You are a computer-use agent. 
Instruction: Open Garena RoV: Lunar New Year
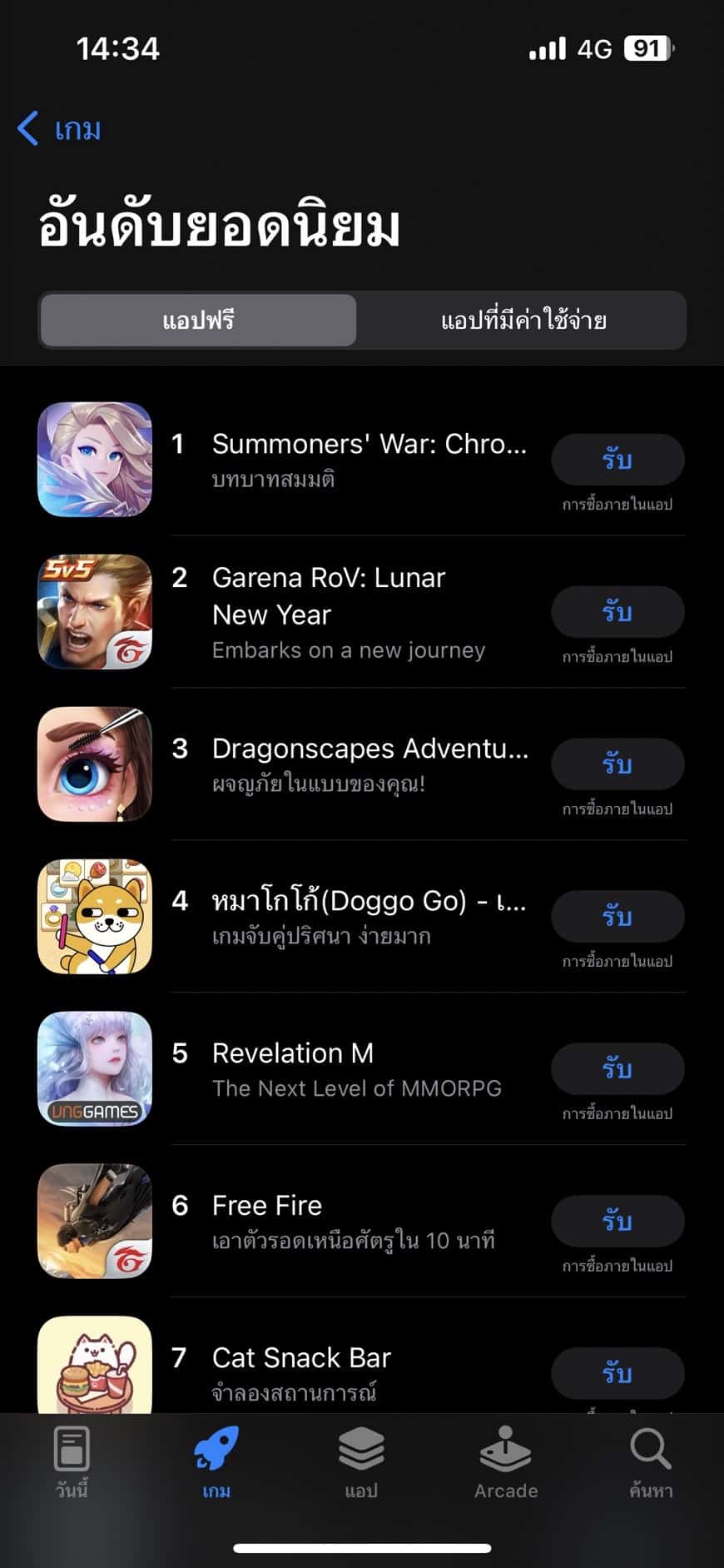[362, 612]
